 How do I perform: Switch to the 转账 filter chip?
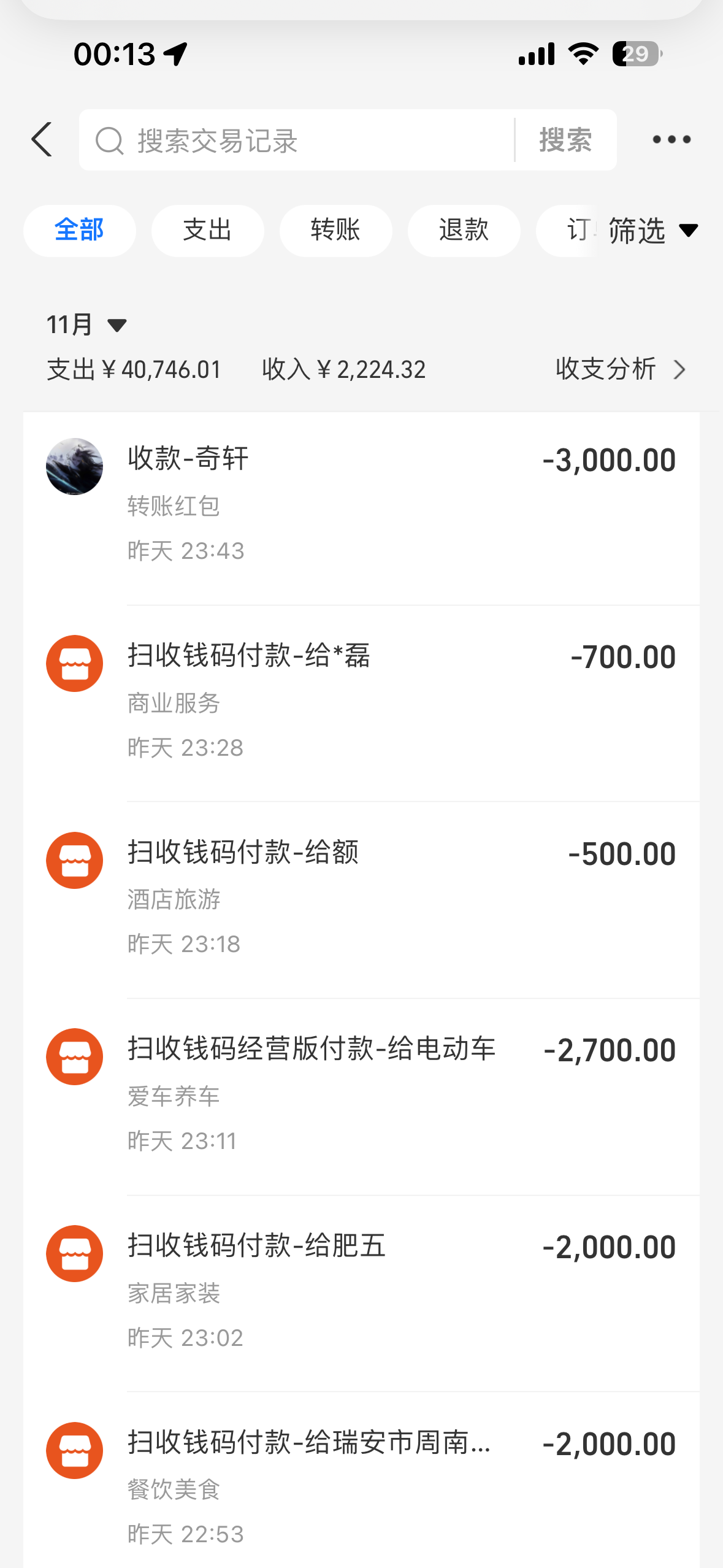pyautogui.click(x=335, y=230)
